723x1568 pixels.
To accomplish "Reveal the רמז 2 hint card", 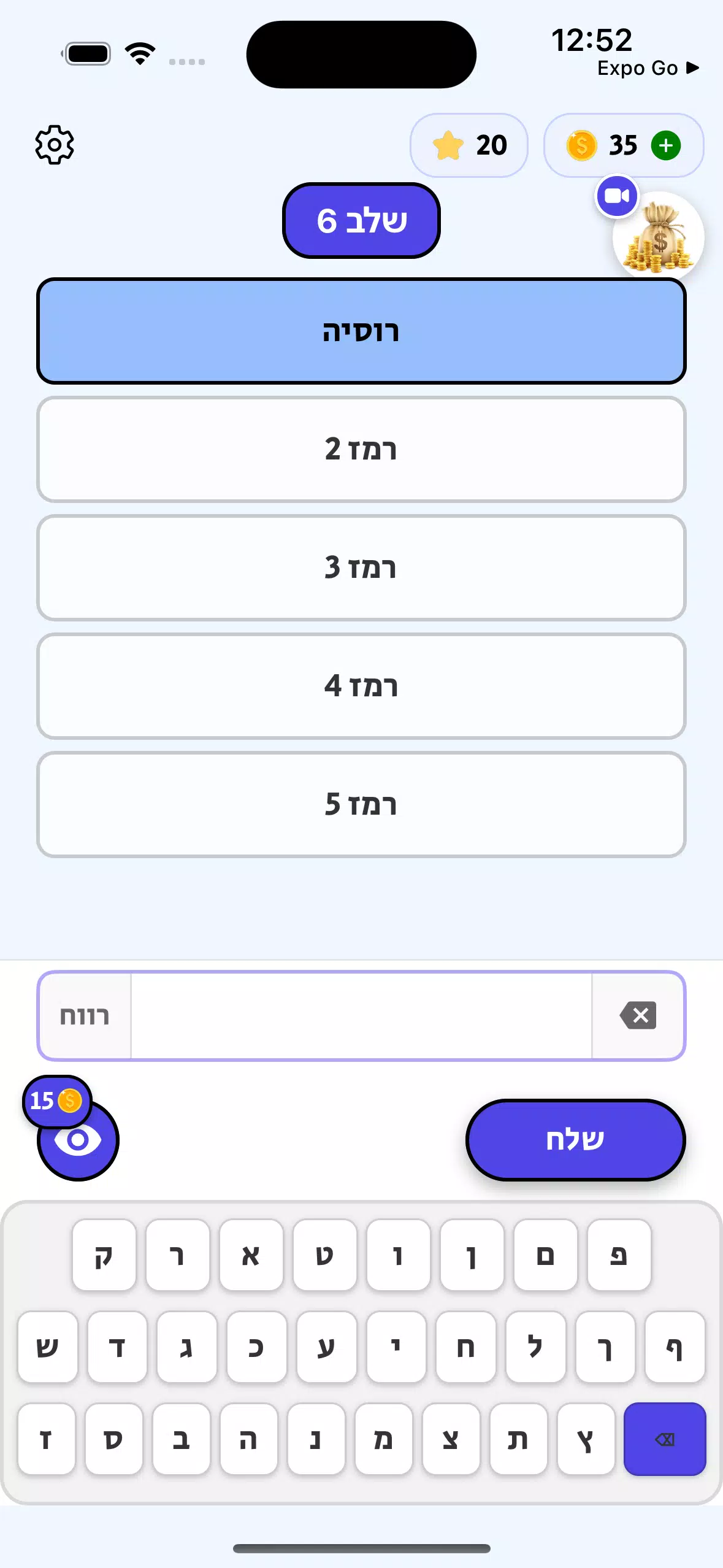I will 362,448.
